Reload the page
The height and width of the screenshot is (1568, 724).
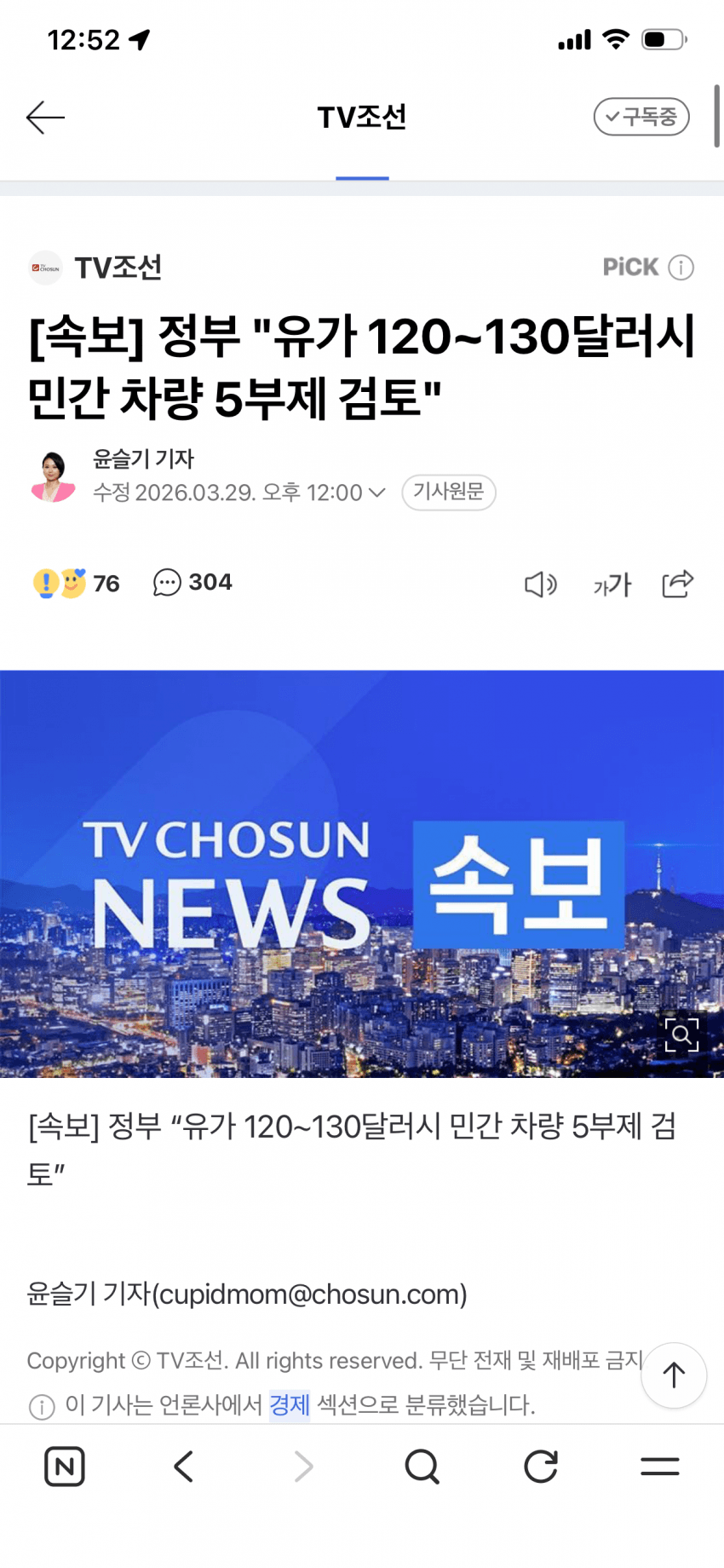(541, 1467)
